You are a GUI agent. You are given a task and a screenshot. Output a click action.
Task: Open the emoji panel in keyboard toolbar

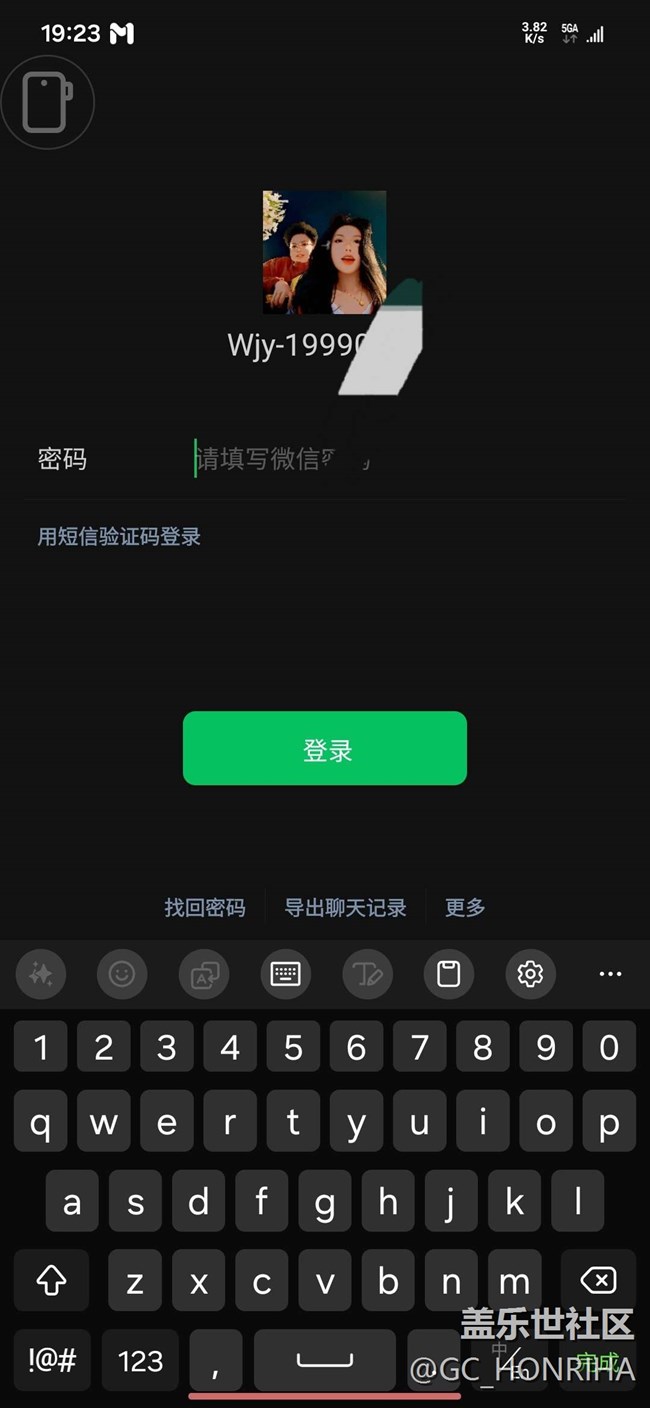coord(122,973)
